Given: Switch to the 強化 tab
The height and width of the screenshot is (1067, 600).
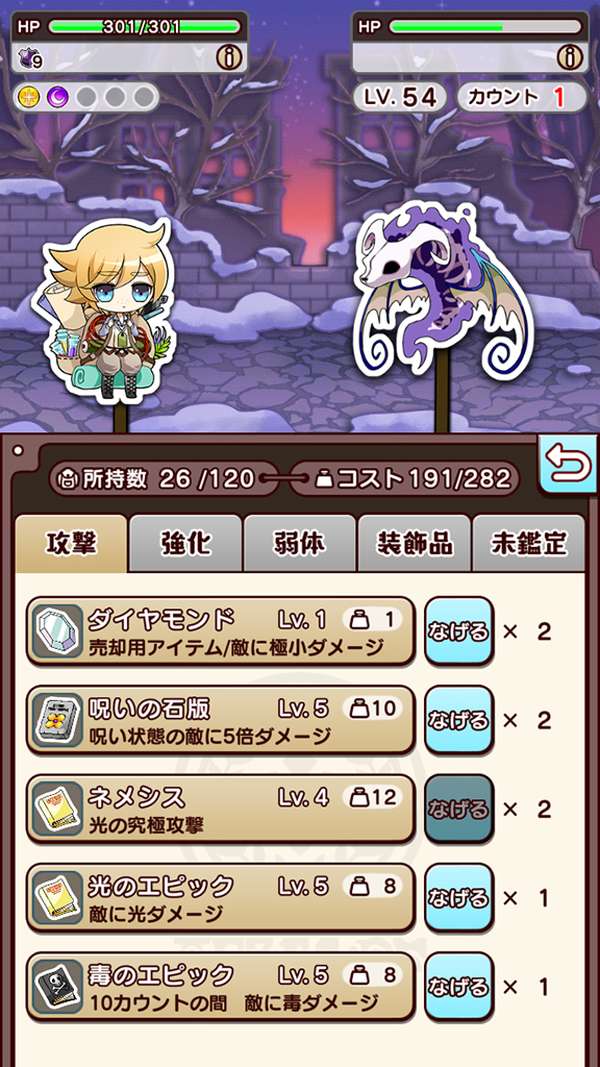Looking at the screenshot, I should coord(186,543).
